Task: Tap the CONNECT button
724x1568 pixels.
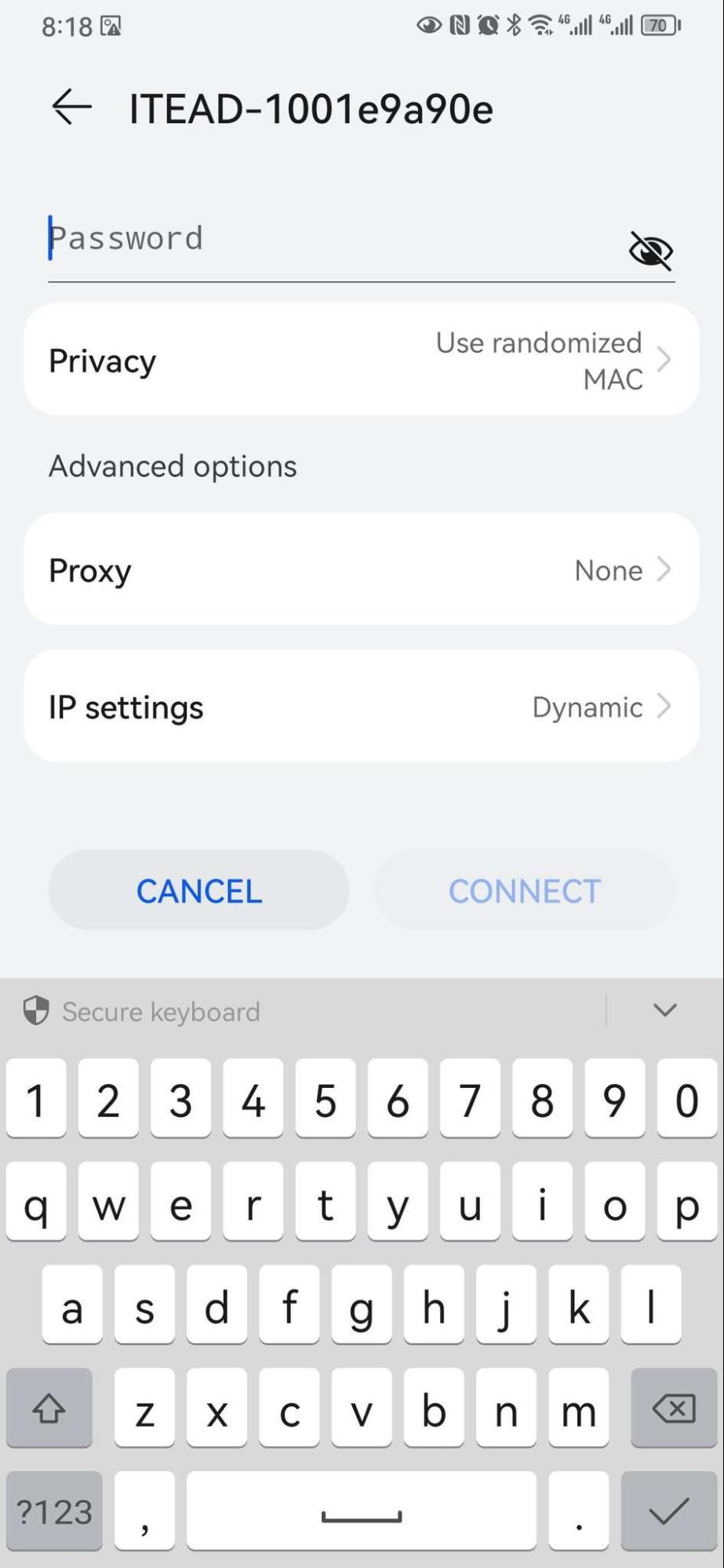Action: pos(524,890)
